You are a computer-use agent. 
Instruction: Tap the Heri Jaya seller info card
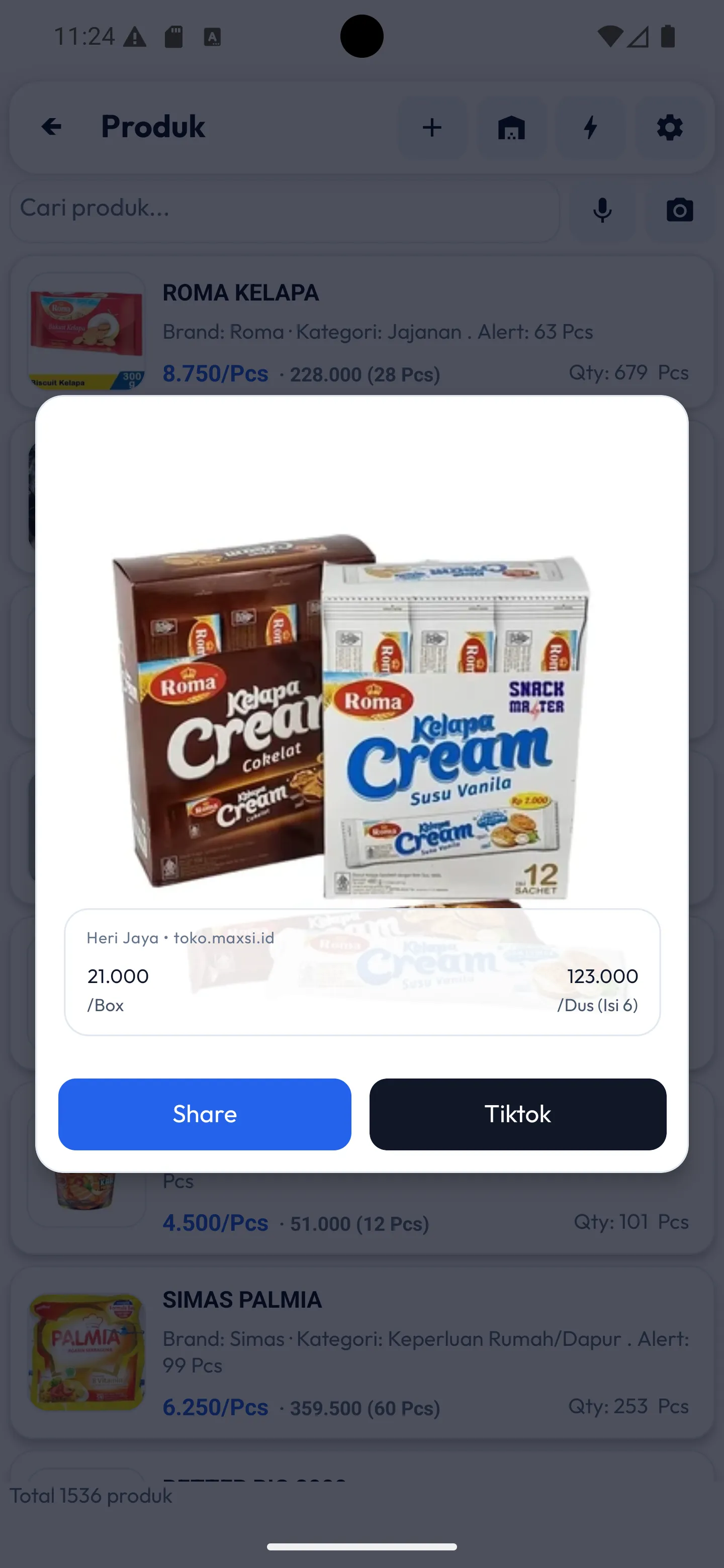[x=361, y=971]
